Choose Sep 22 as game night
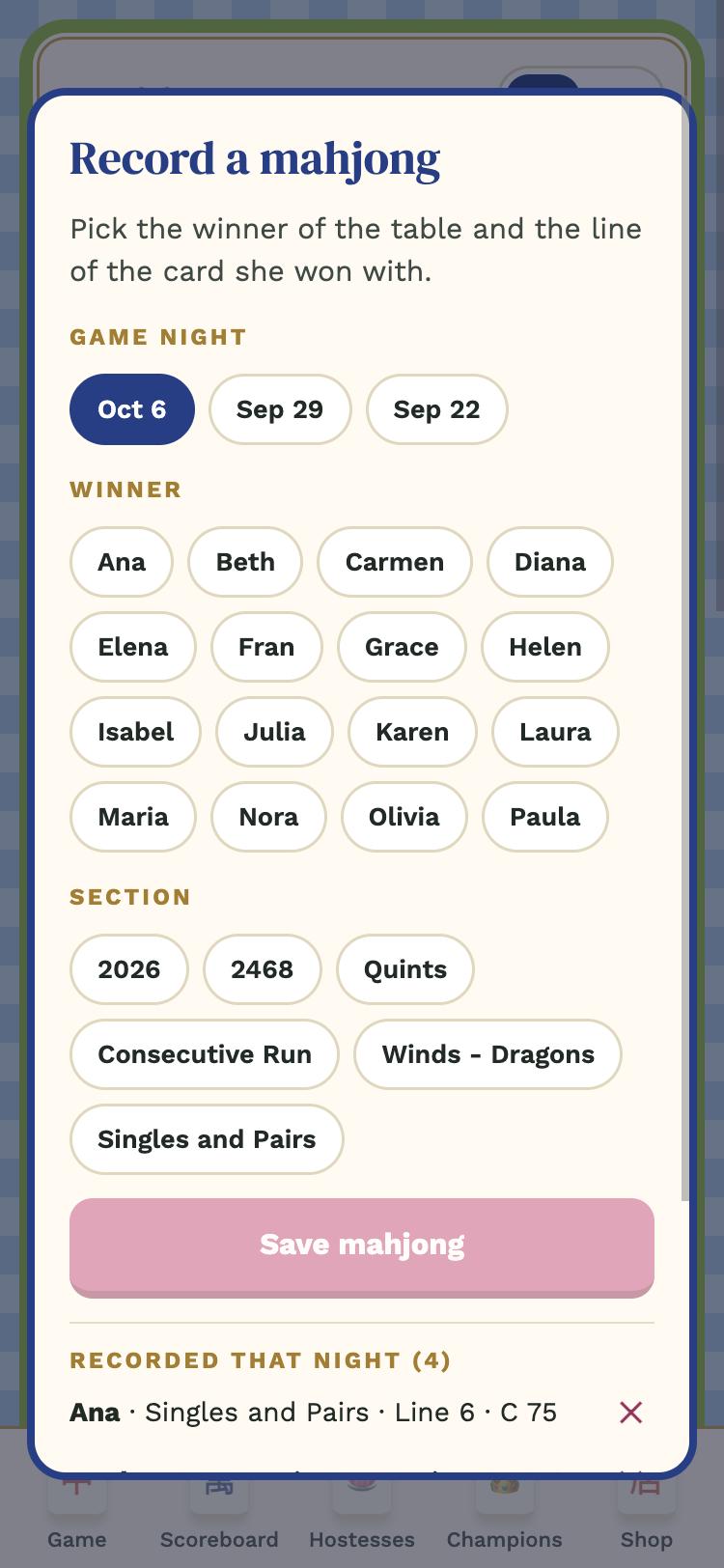 point(436,409)
